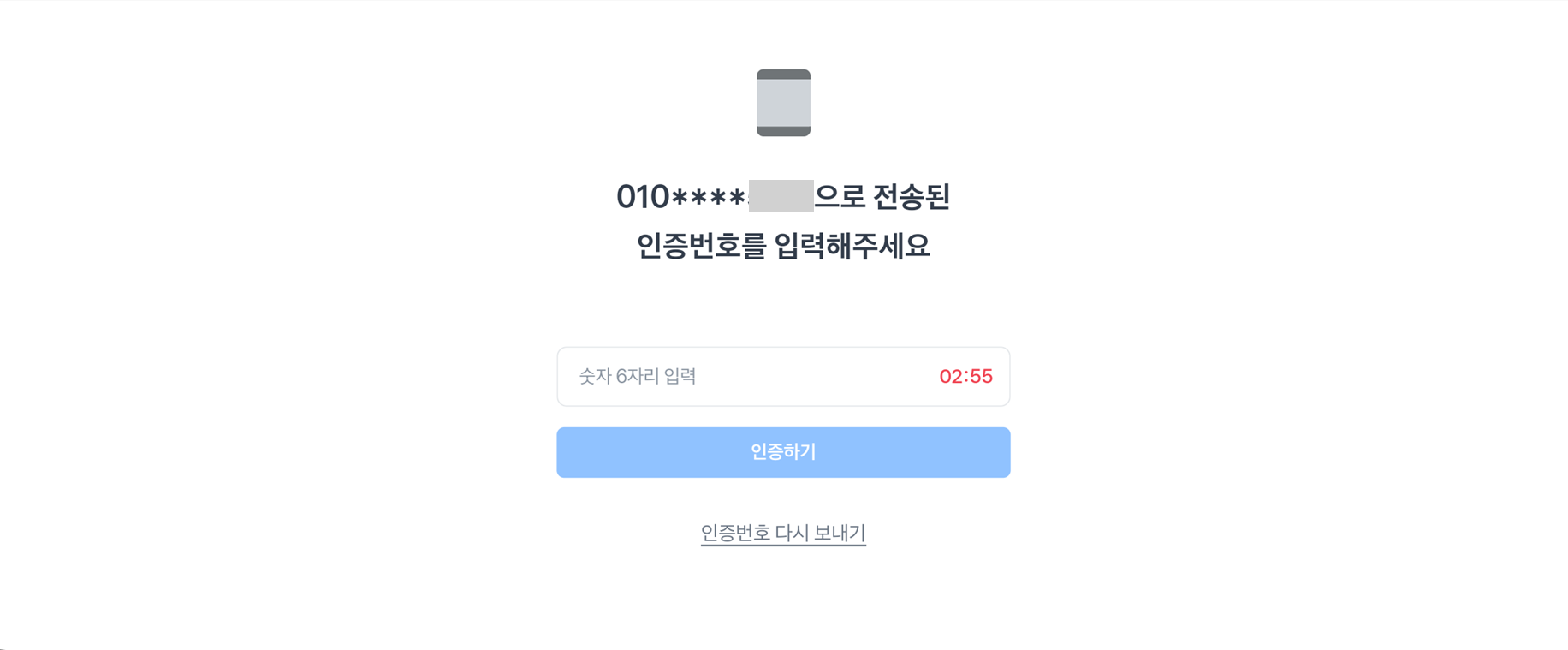Focus the 숫자 6자리 입력 code field
This screenshot has width=1568, height=650.
click(x=745, y=377)
